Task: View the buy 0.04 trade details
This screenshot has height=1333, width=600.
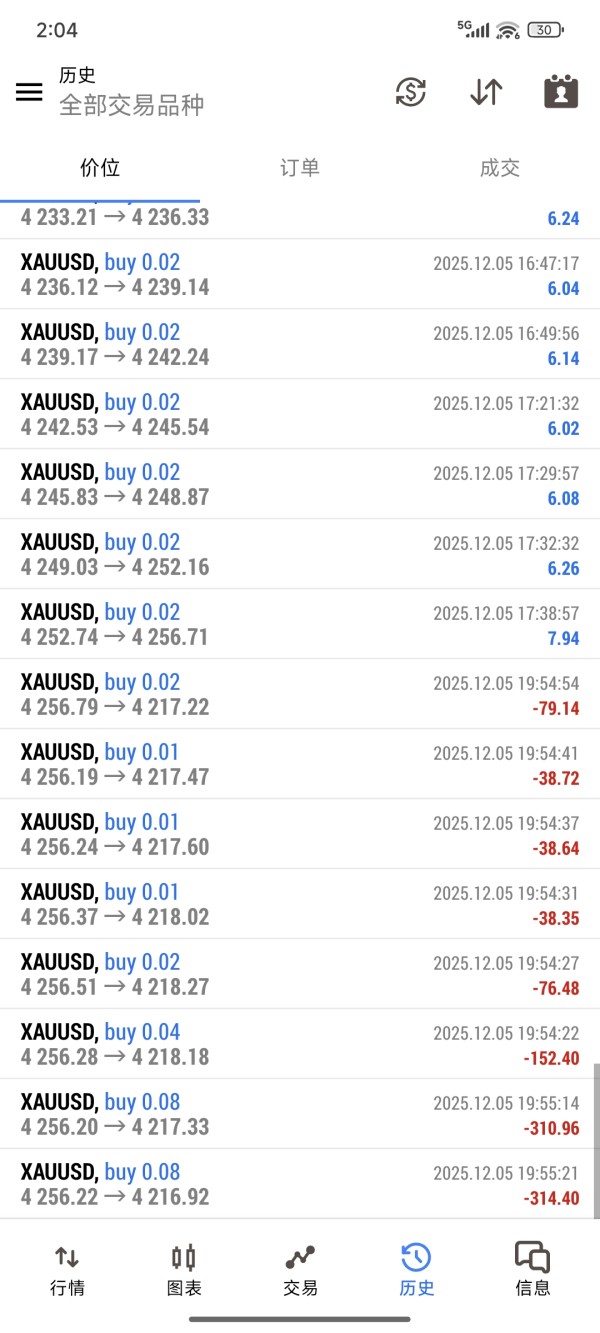Action: tap(300, 1044)
